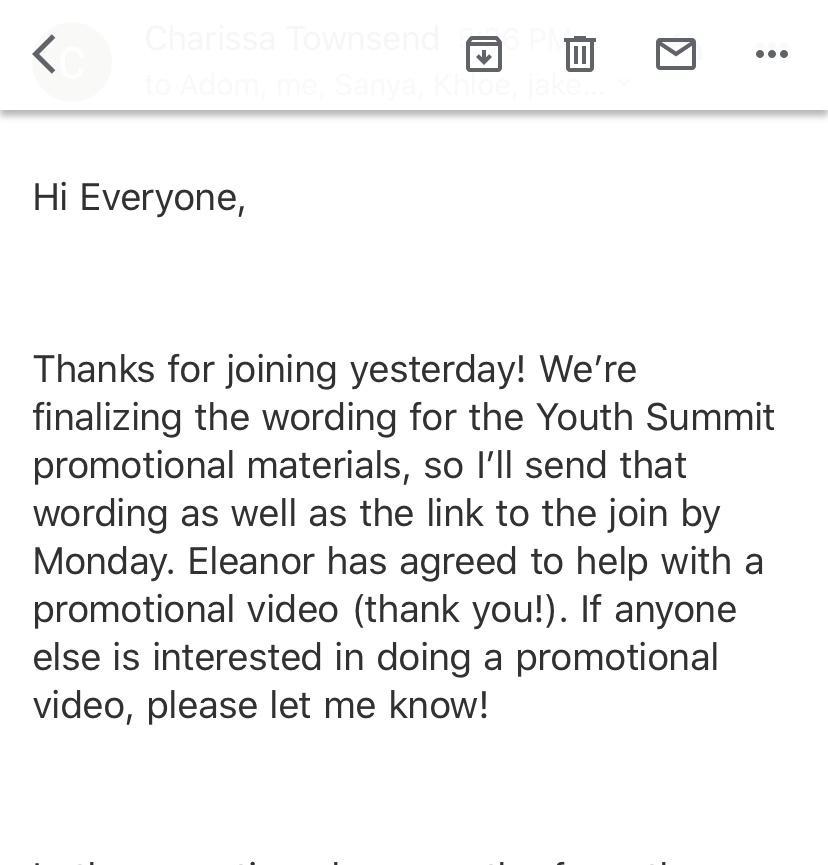Viewport: 828px width, 865px height.
Task: Mark the email as unread
Action: [676, 54]
